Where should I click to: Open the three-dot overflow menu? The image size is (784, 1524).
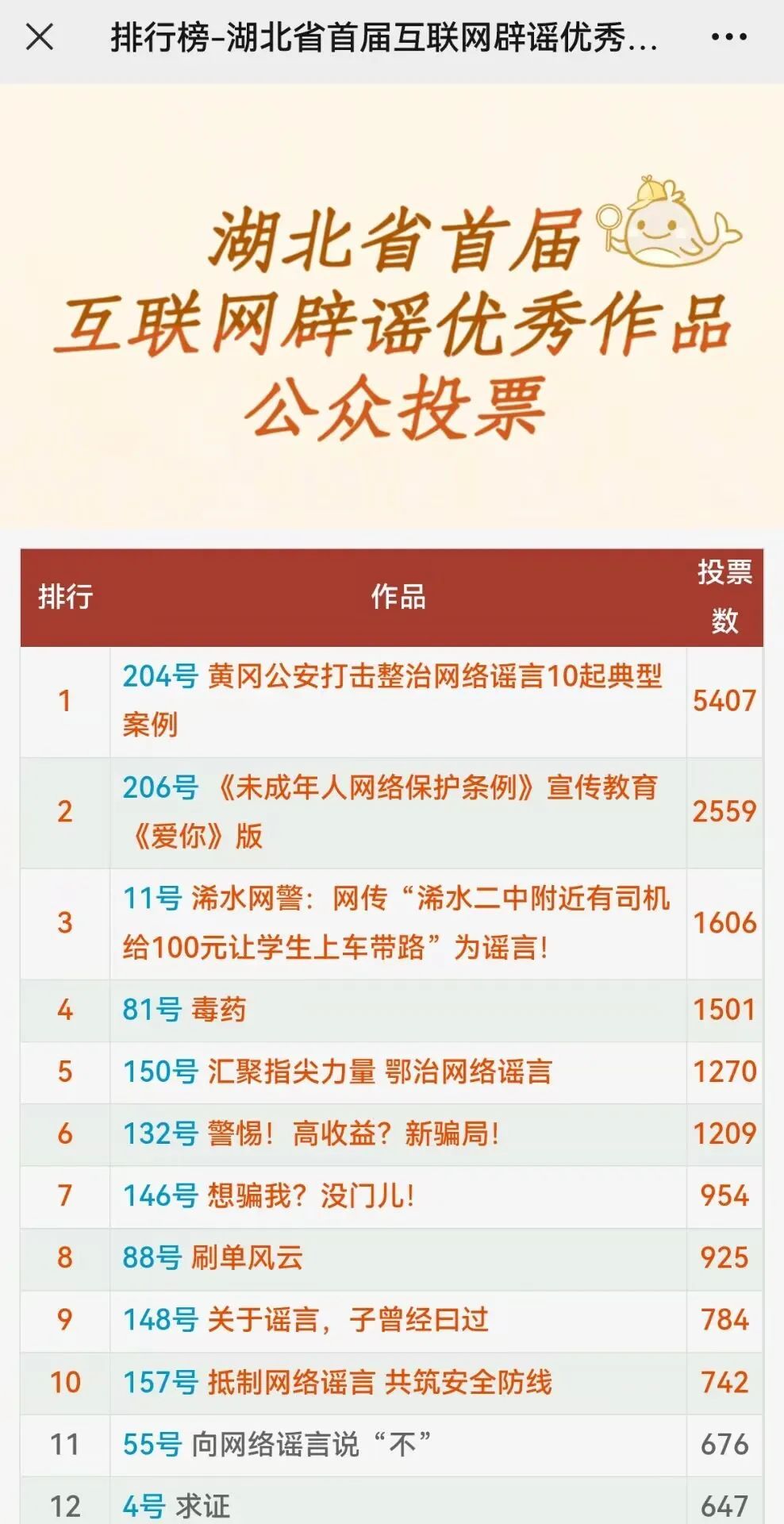pos(728,37)
